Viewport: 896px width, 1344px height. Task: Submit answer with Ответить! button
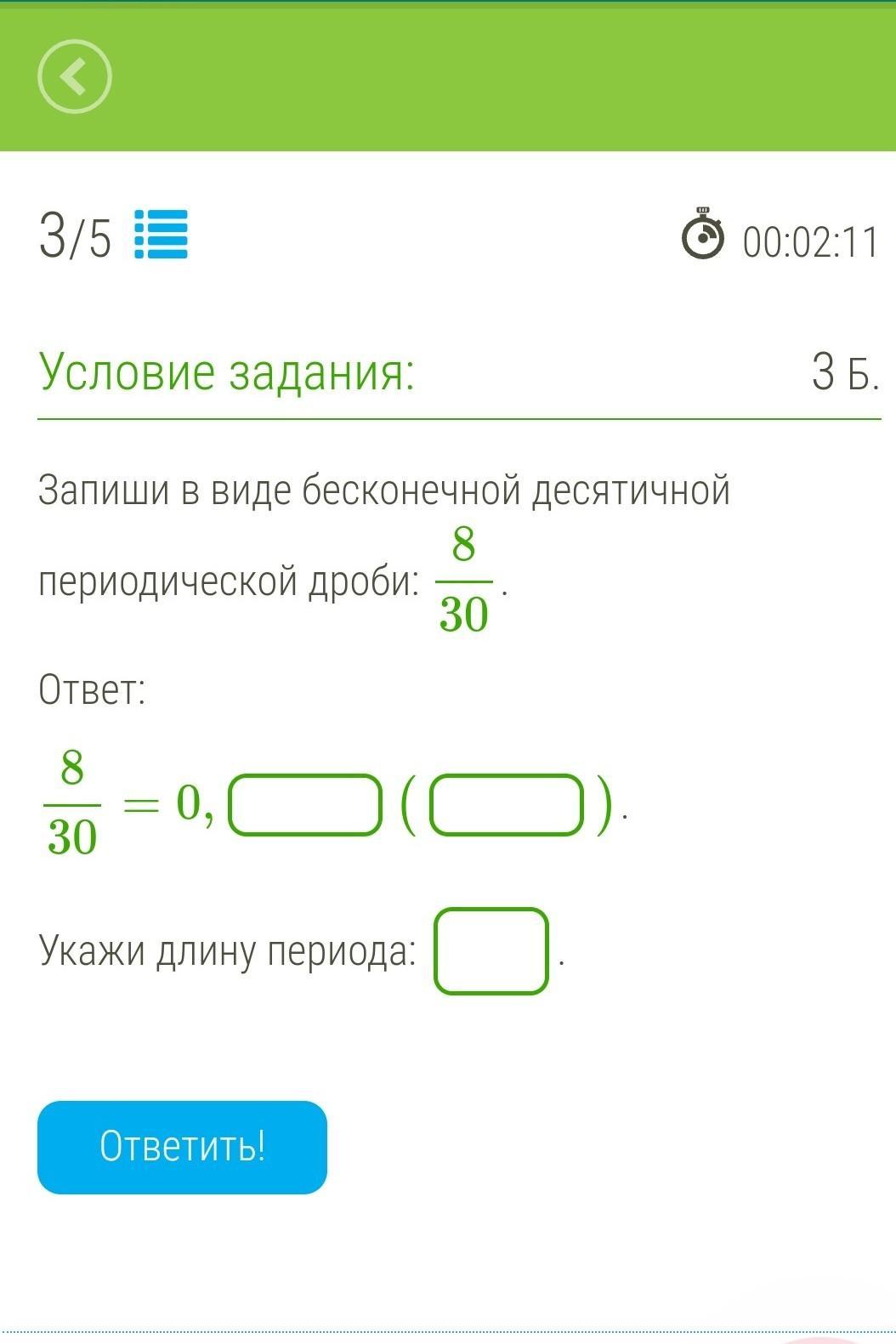[182, 1147]
